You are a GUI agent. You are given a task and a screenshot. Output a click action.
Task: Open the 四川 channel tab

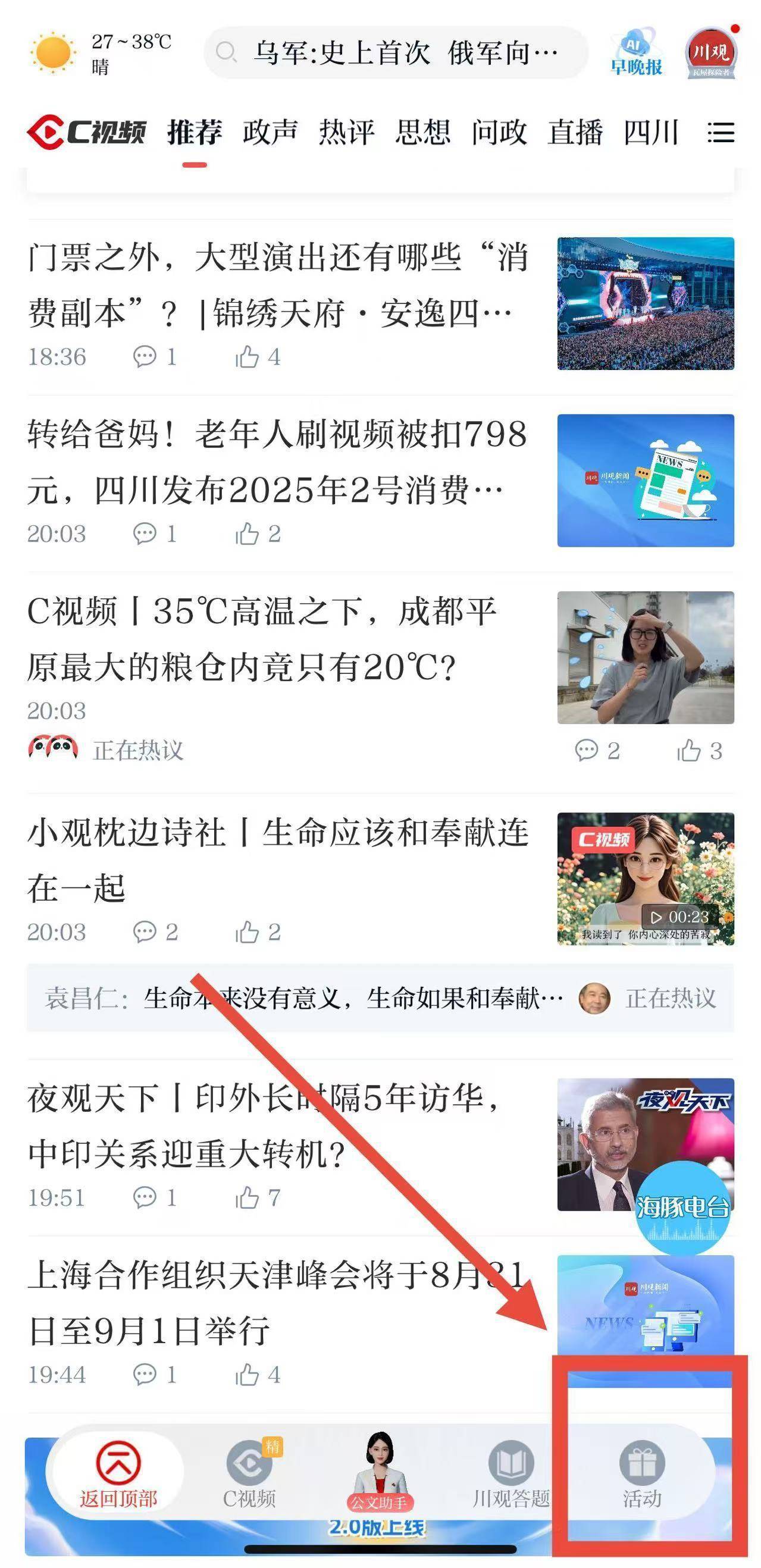tap(652, 132)
